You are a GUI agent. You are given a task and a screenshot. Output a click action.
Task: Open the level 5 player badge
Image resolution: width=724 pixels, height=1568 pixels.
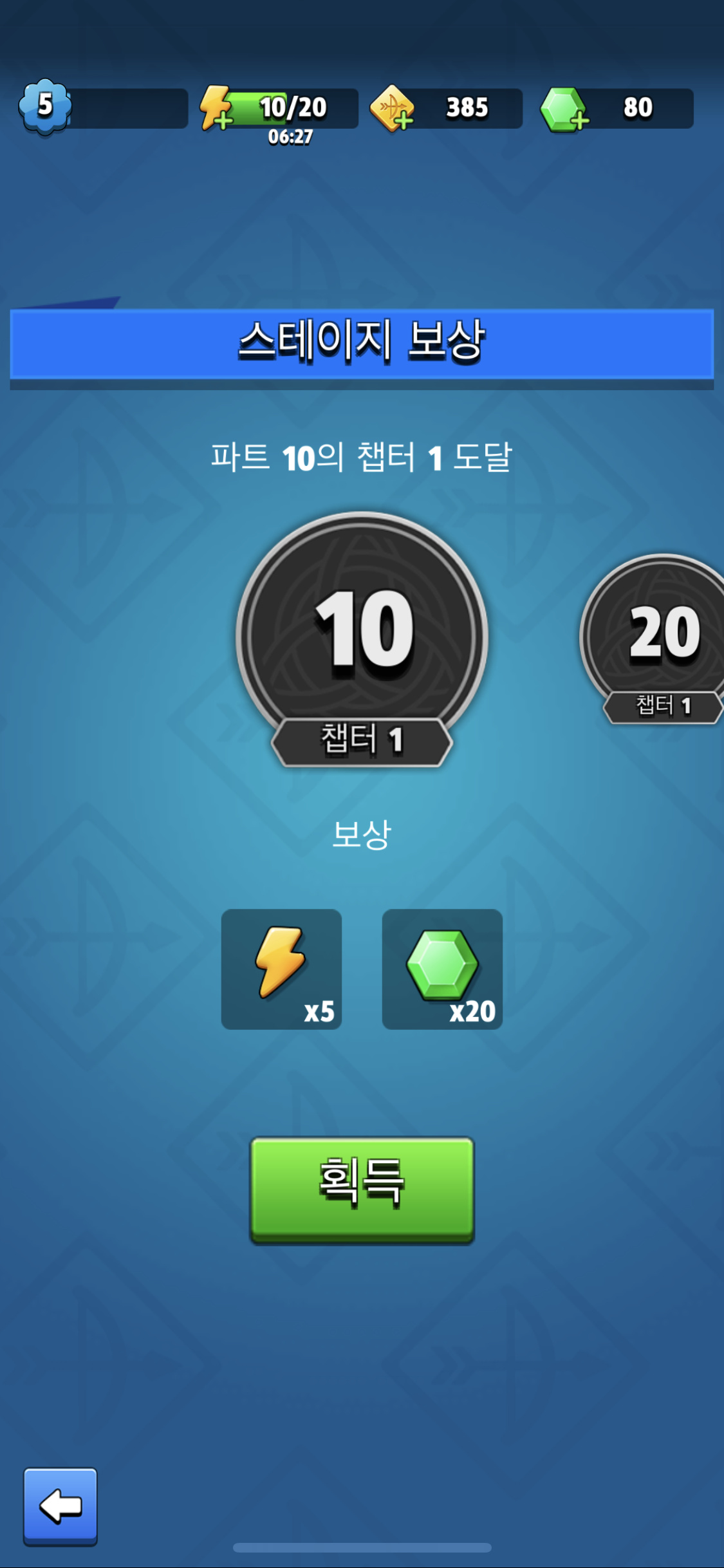[44, 106]
